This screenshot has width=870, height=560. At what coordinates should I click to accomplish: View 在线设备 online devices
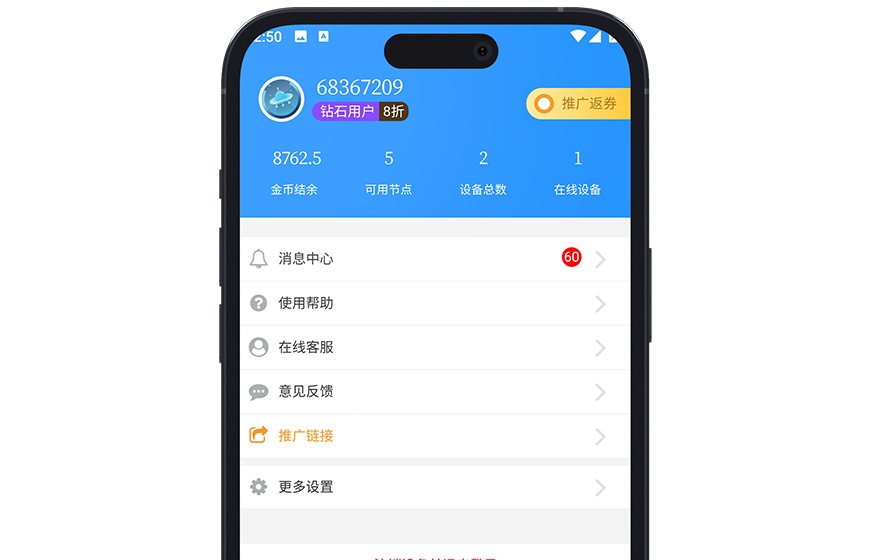pyautogui.click(x=577, y=172)
